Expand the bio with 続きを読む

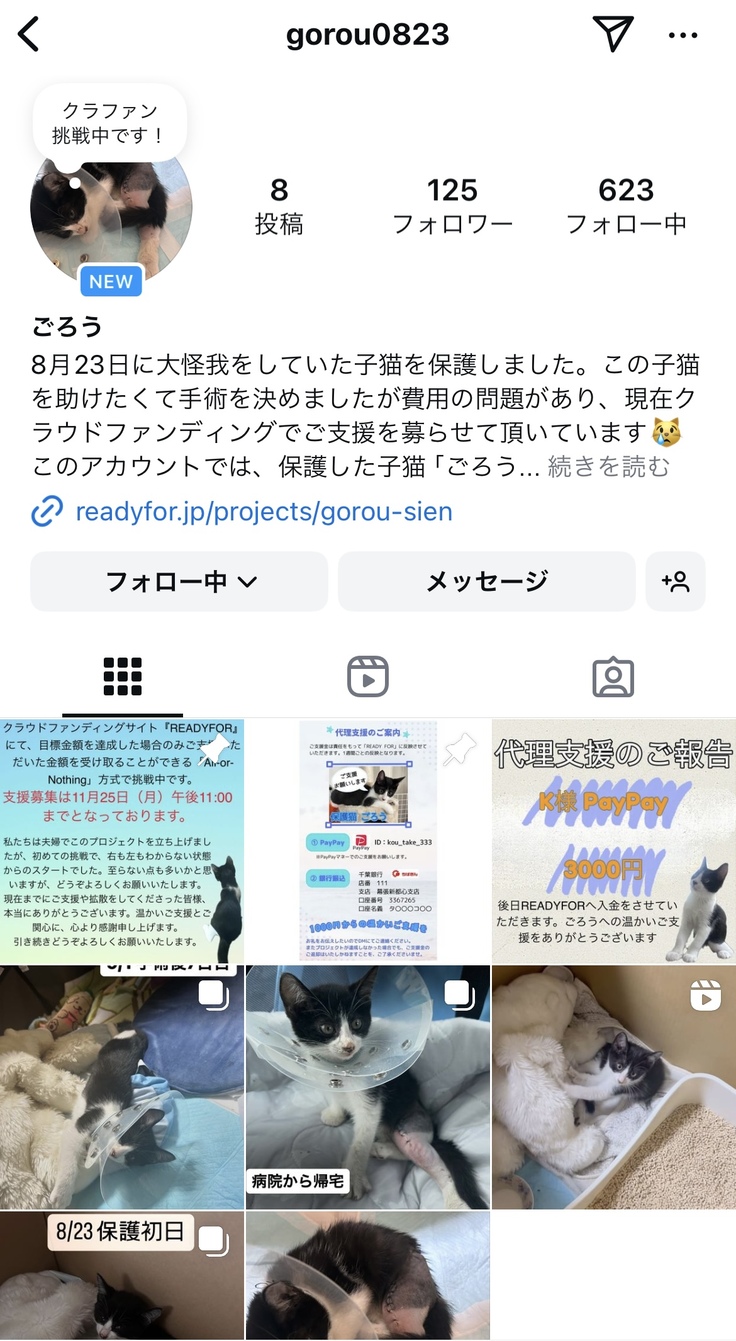click(608, 467)
